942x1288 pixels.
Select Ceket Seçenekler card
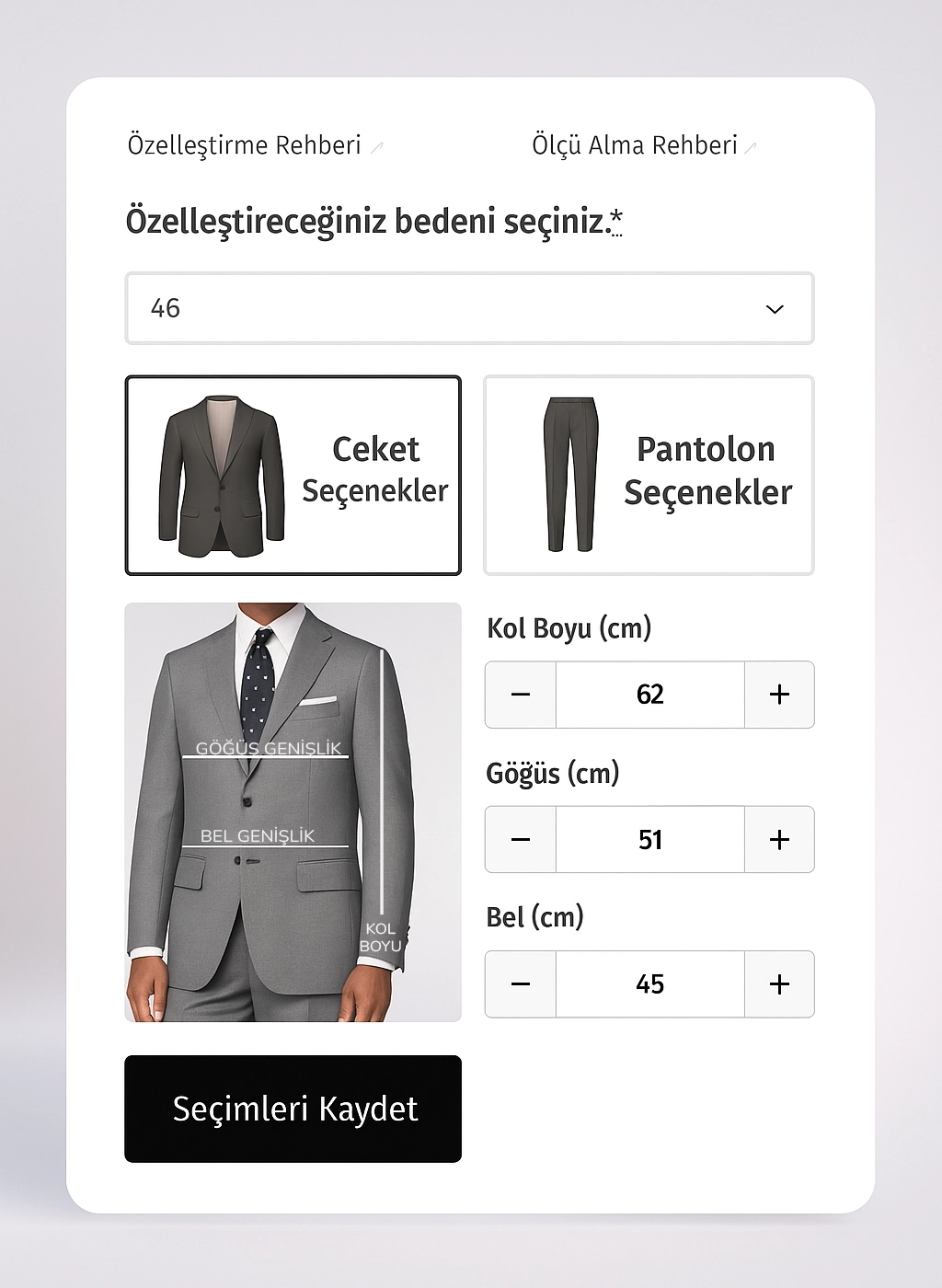(x=293, y=475)
